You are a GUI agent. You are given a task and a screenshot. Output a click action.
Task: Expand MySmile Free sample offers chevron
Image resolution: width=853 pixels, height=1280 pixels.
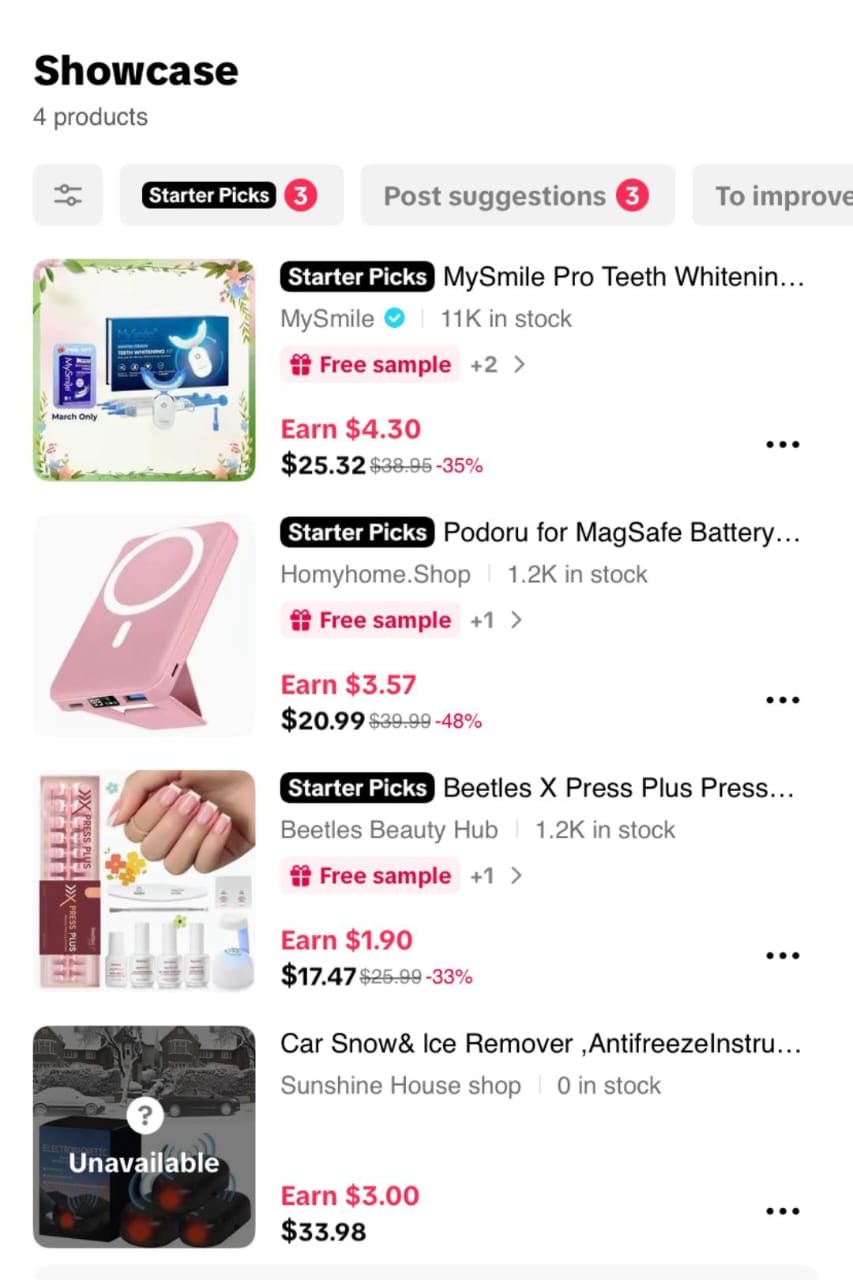click(x=518, y=365)
